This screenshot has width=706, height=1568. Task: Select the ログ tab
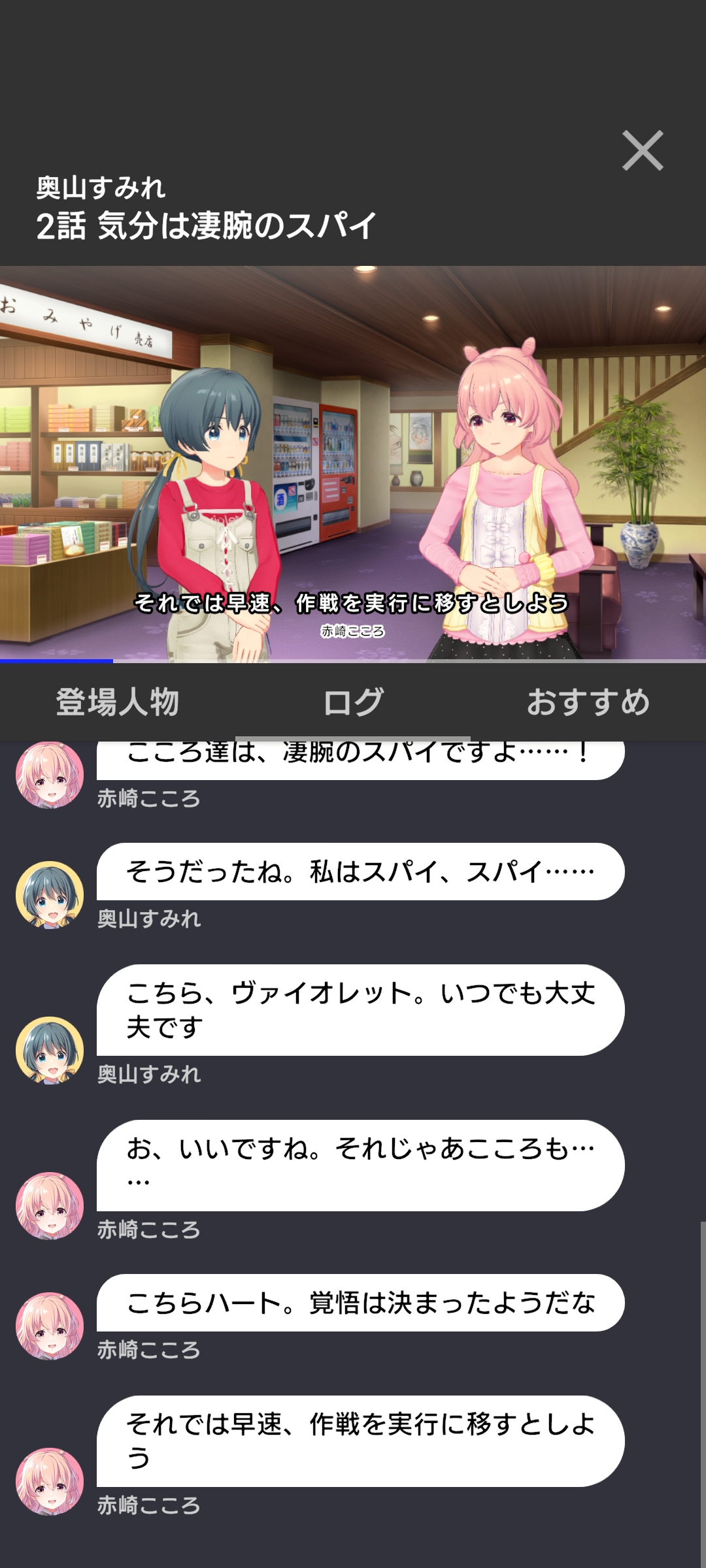(x=353, y=702)
